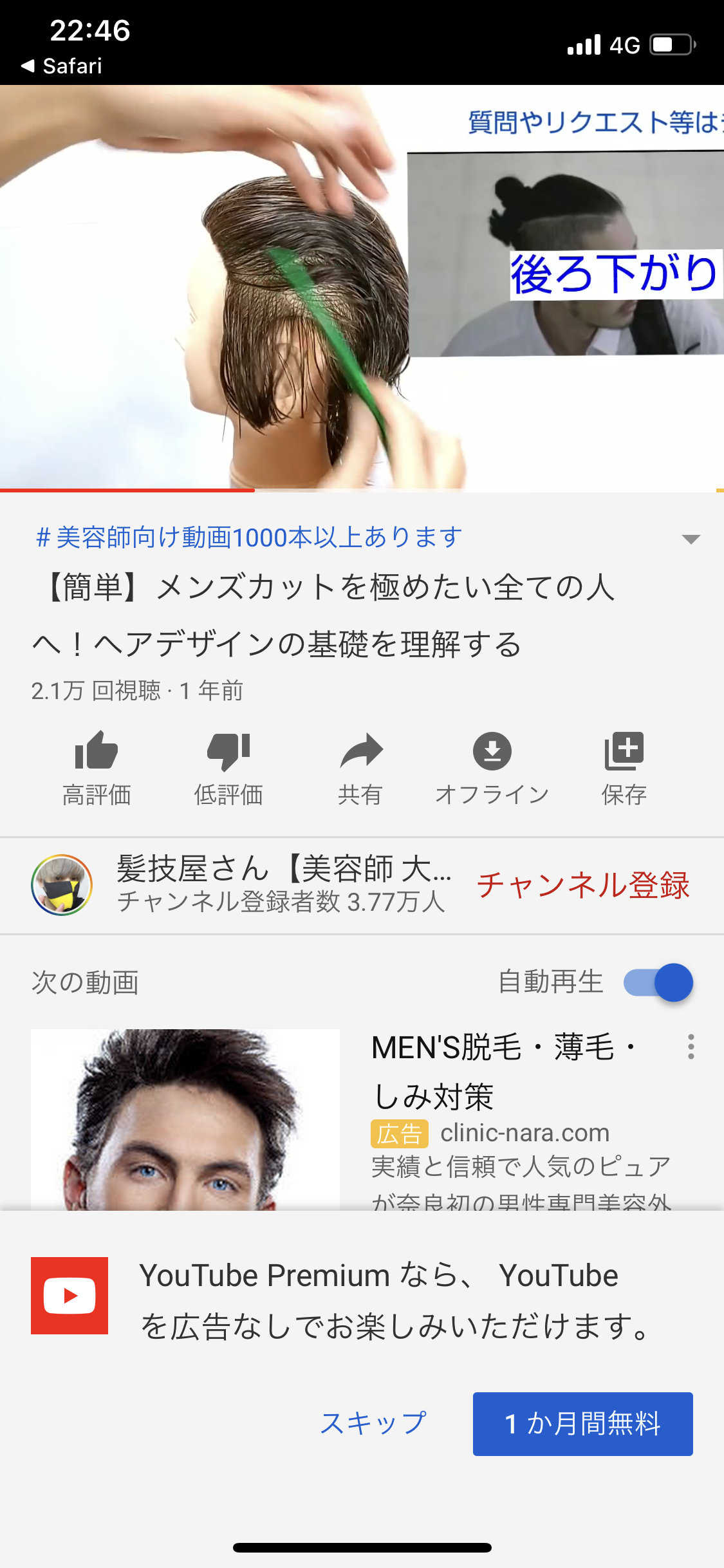This screenshot has width=724, height=1568.
Task: Subscribe using チャンネル登録
Action: [x=583, y=884]
